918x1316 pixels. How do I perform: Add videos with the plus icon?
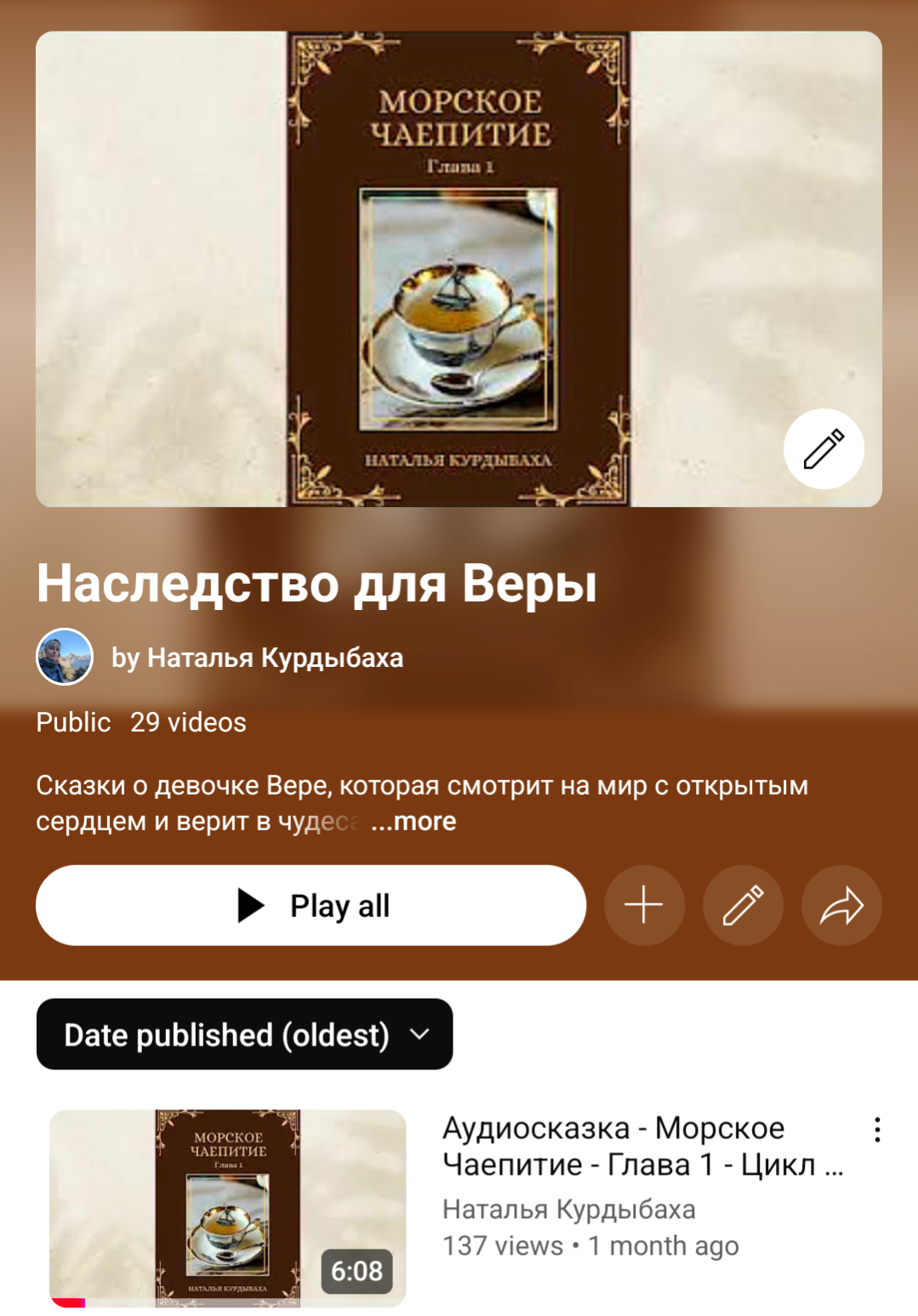[x=644, y=905]
